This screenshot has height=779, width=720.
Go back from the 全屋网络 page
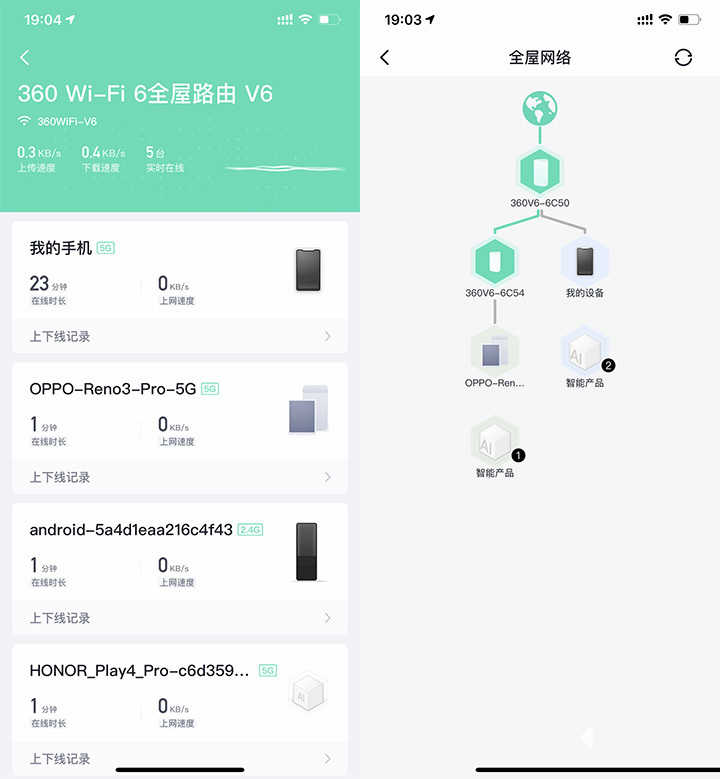click(x=385, y=57)
